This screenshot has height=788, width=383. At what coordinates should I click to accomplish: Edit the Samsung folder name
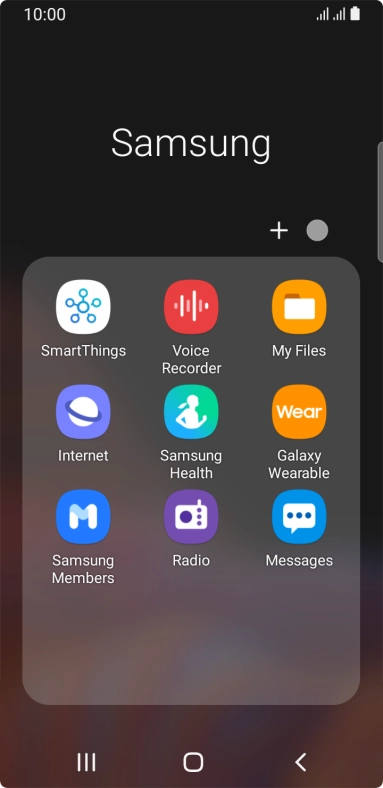[x=191, y=144]
